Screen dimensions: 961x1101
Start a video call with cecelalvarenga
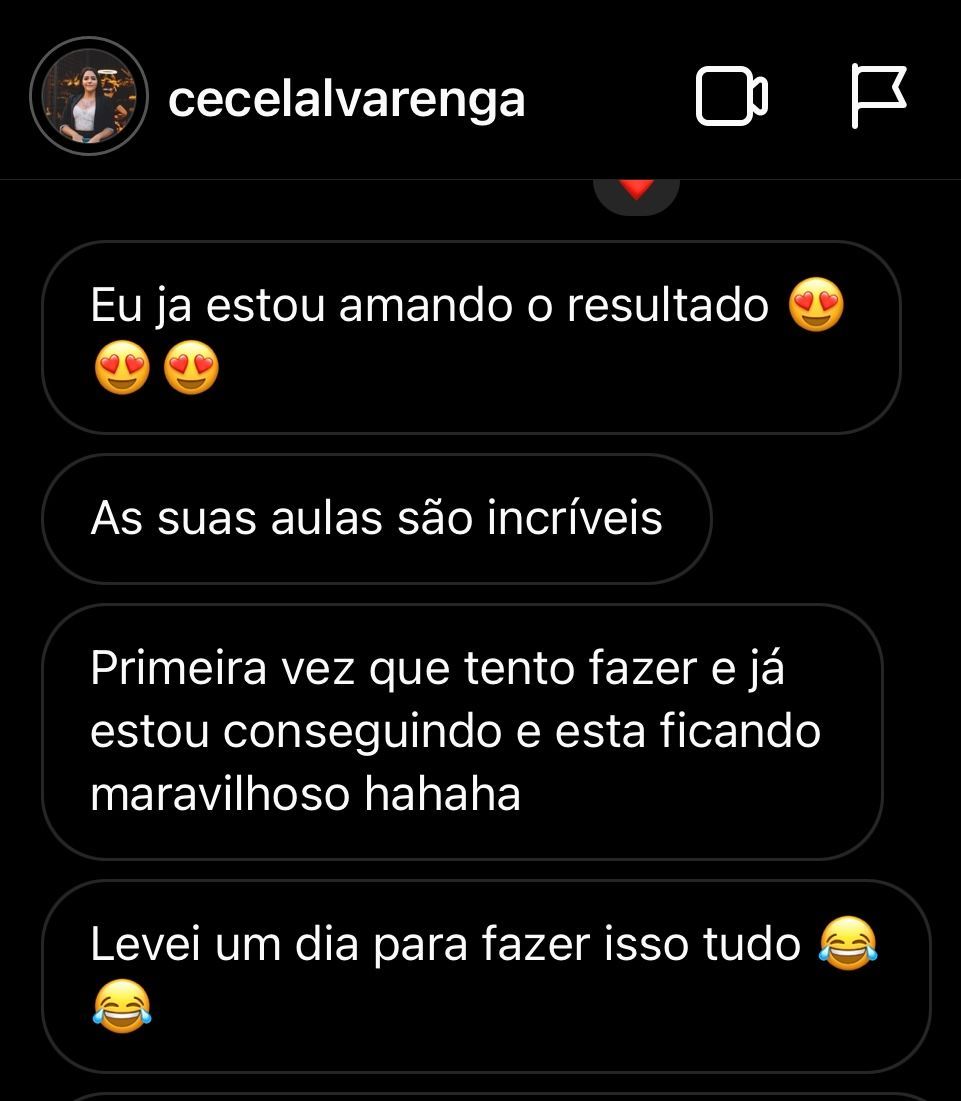pos(731,97)
